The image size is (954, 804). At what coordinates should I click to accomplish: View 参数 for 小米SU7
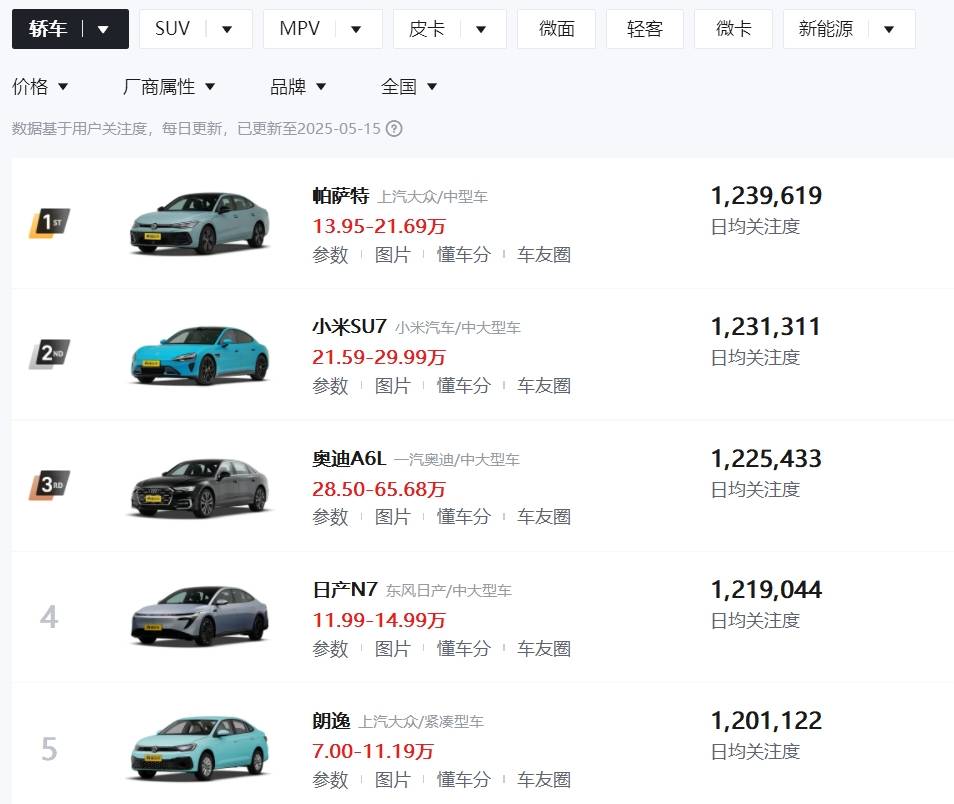[x=330, y=386]
